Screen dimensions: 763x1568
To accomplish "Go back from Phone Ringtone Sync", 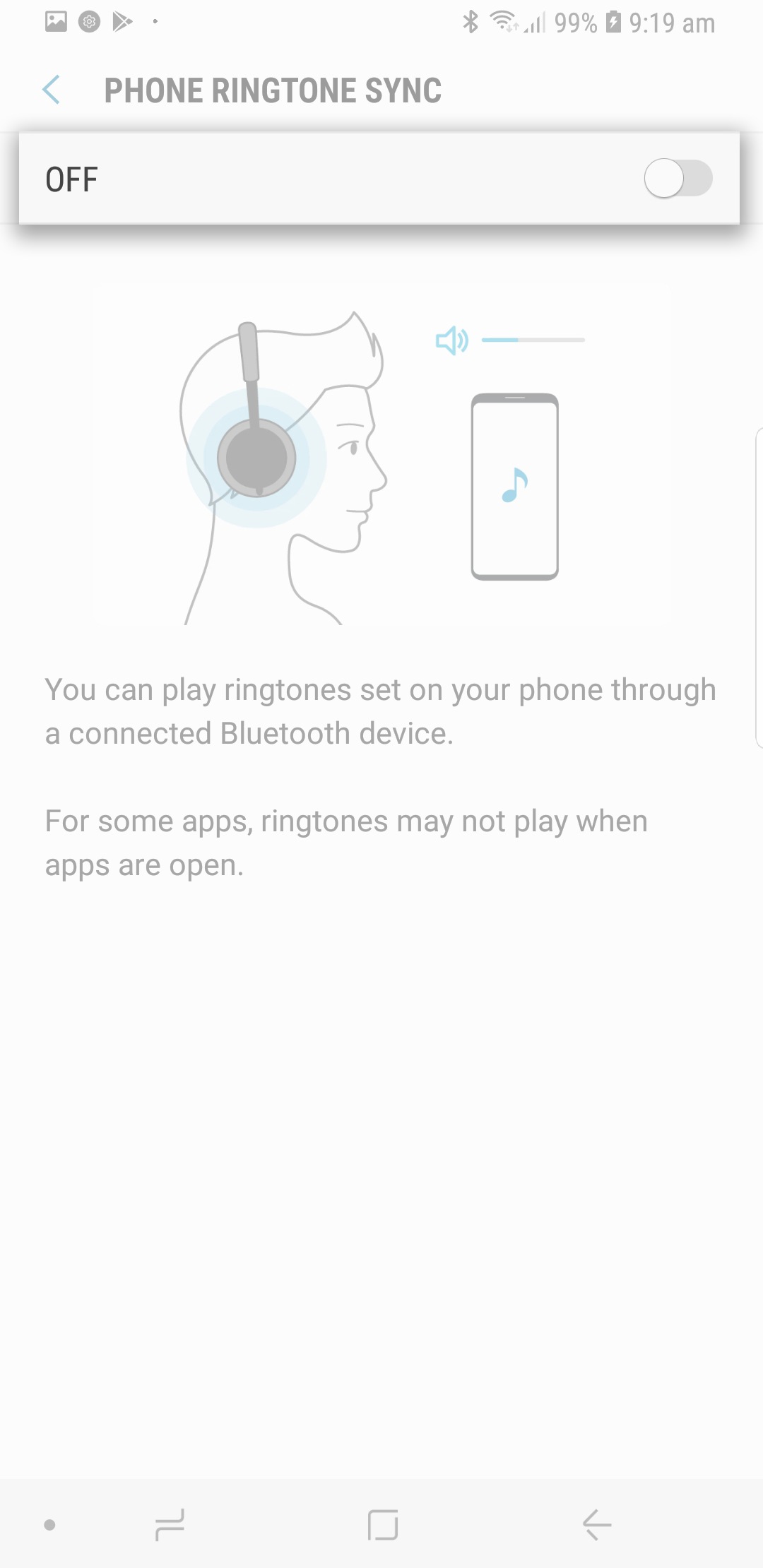I will (x=52, y=90).
